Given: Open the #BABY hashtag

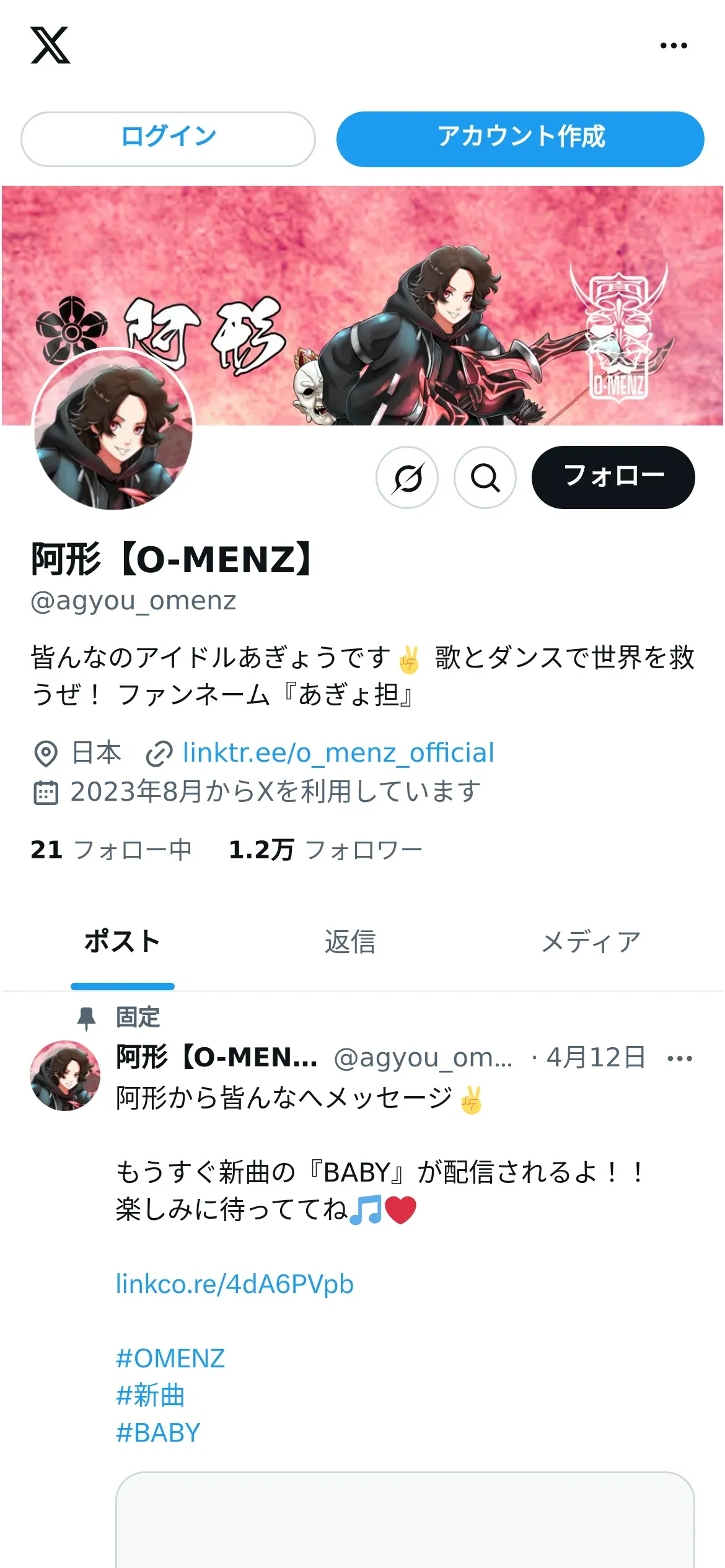Looking at the screenshot, I should pos(158,1432).
